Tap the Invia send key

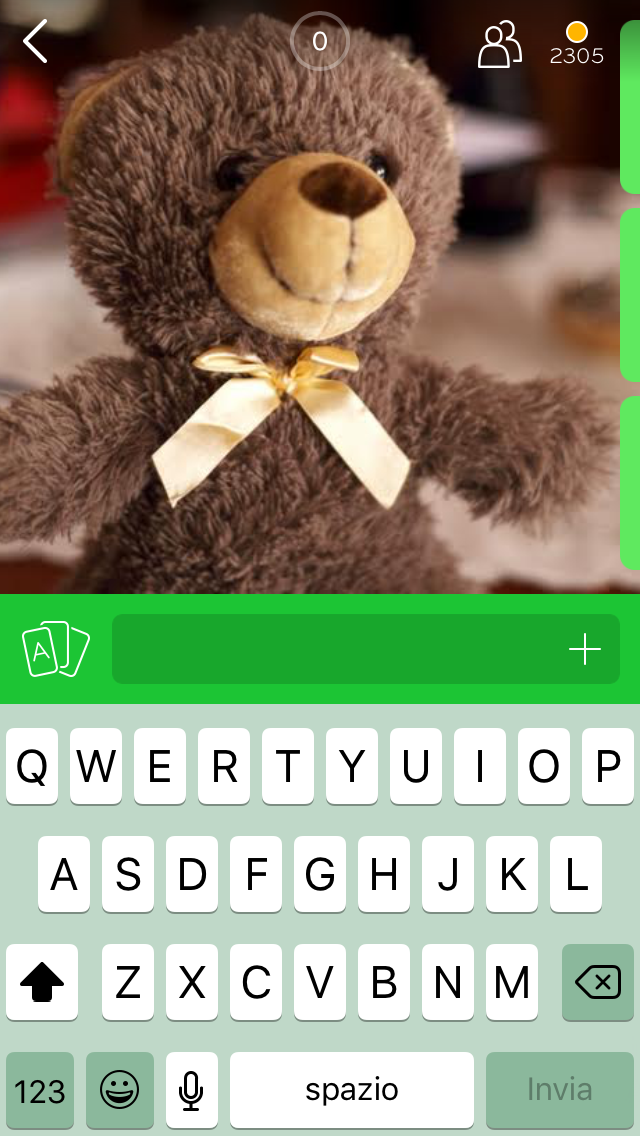click(x=560, y=1090)
